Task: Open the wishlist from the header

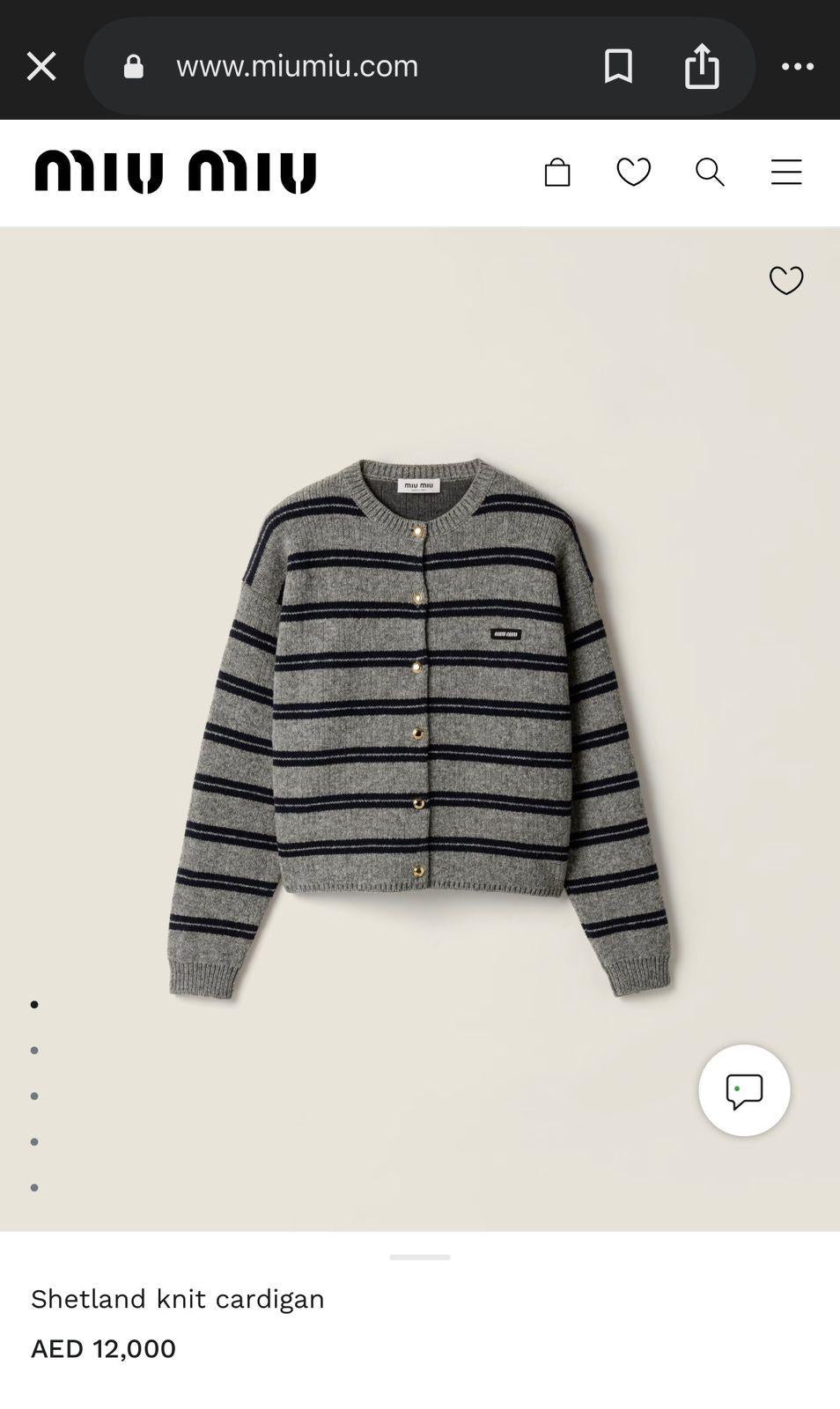Action: pyautogui.click(x=633, y=173)
